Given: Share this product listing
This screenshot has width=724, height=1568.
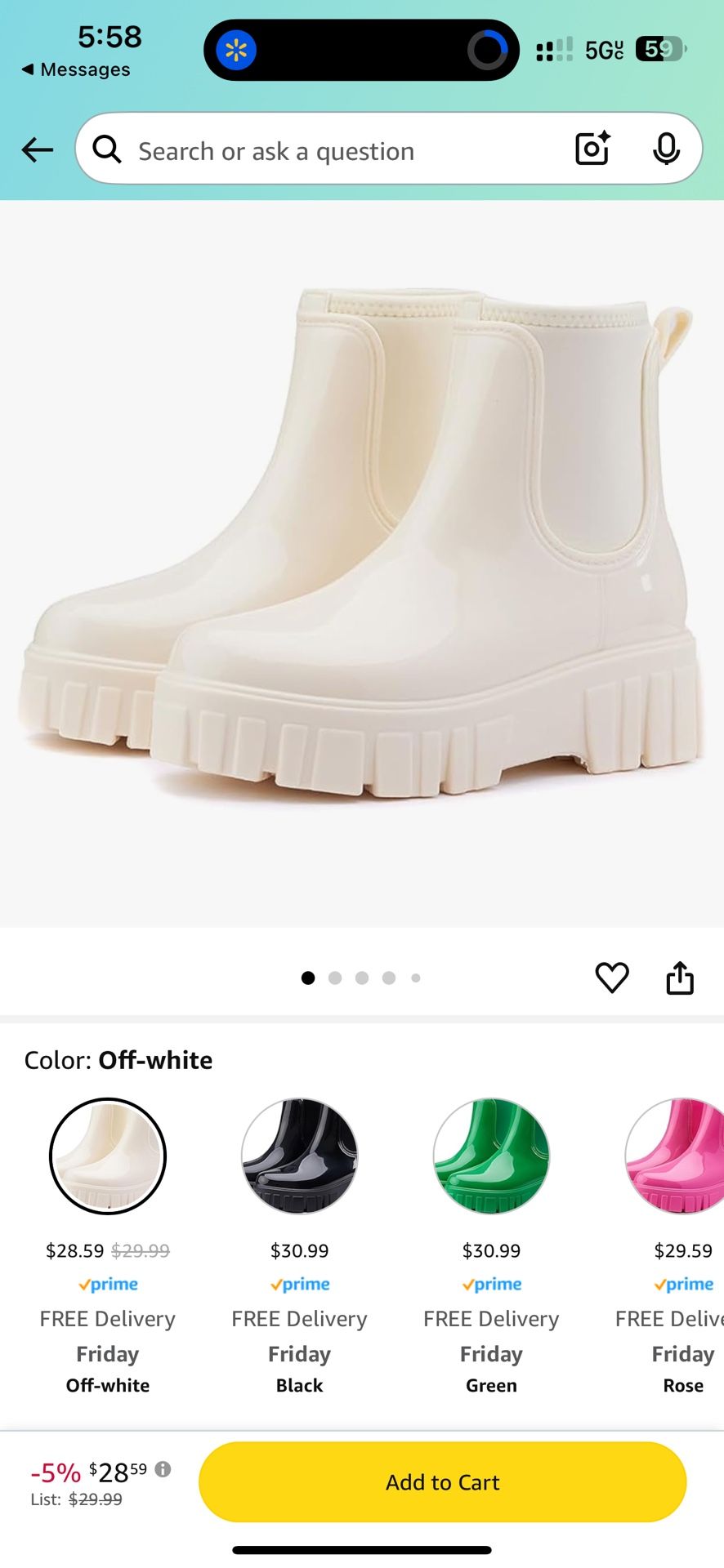Looking at the screenshot, I should click(x=679, y=978).
